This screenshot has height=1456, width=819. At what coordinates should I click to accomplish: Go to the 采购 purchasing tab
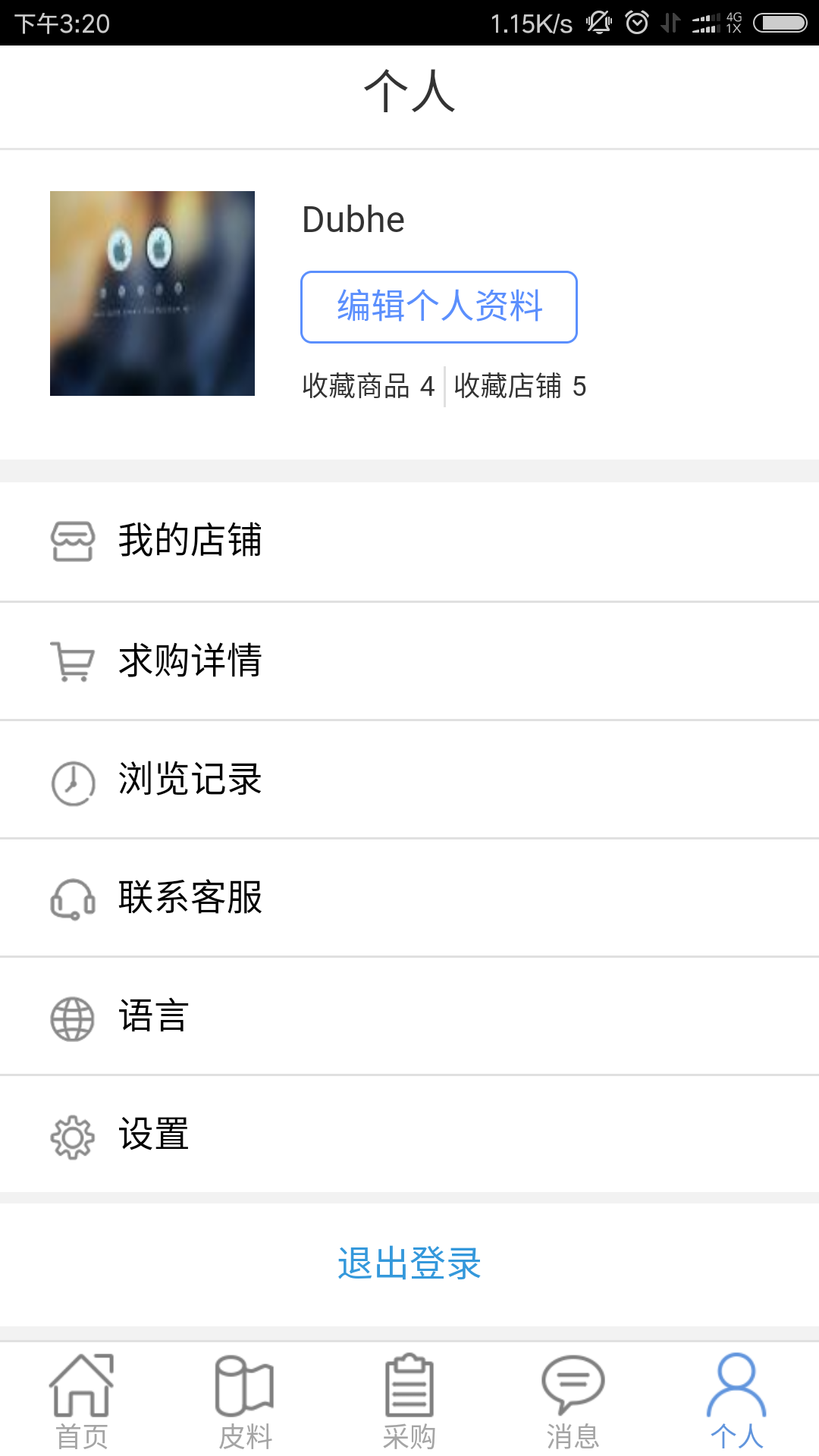(x=409, y=1401)
